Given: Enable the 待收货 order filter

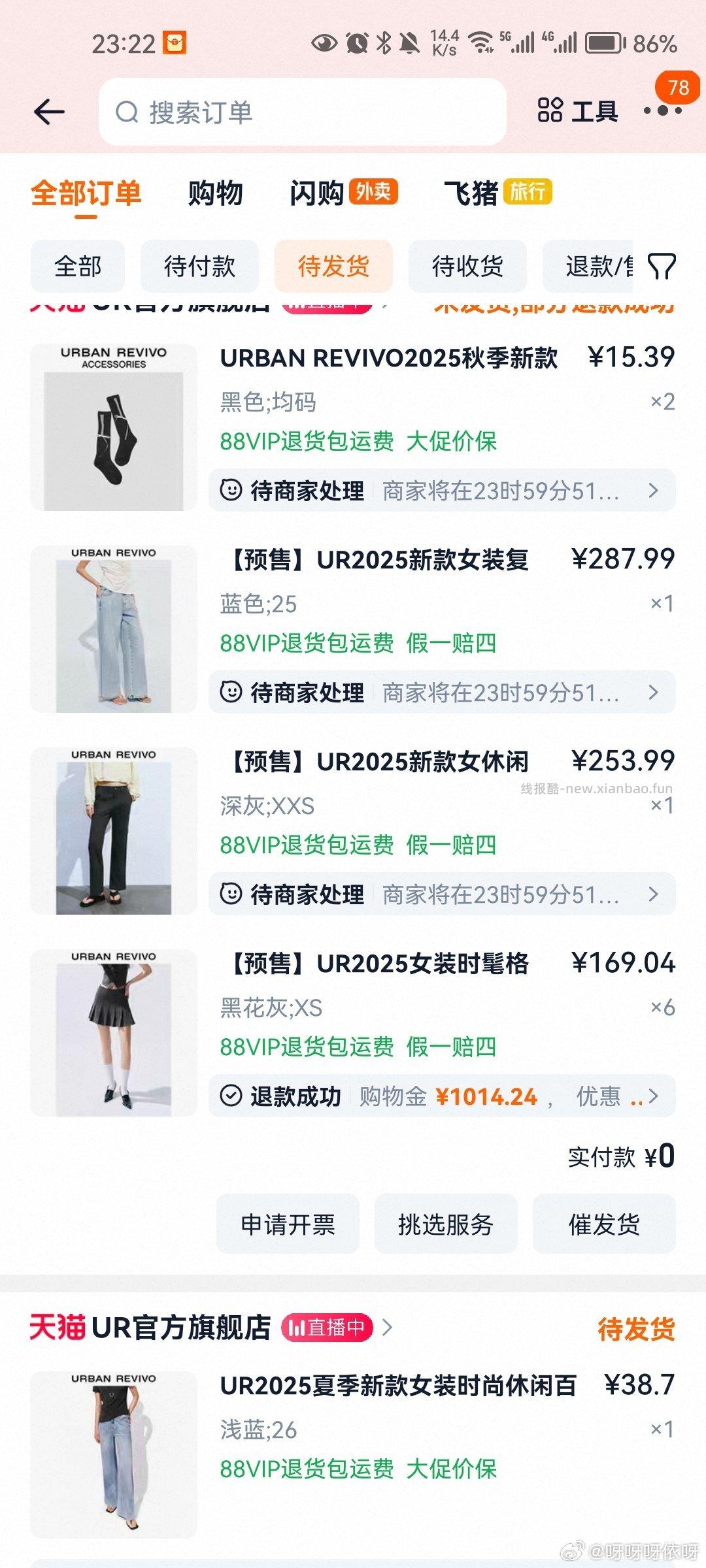Looking at the screenshot, I should 468,265.
